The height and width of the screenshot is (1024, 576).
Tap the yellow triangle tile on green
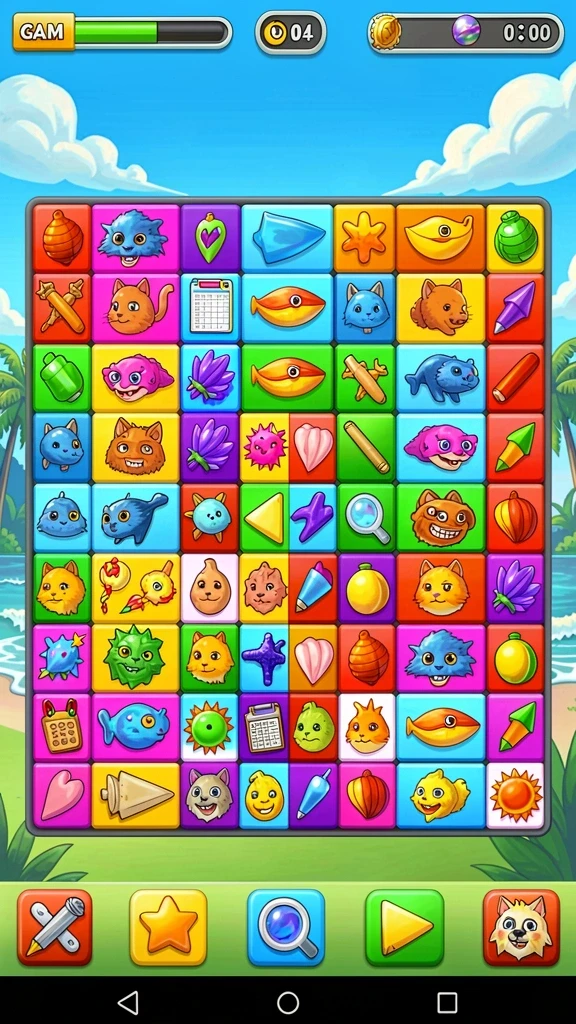[x=264, y=518]
